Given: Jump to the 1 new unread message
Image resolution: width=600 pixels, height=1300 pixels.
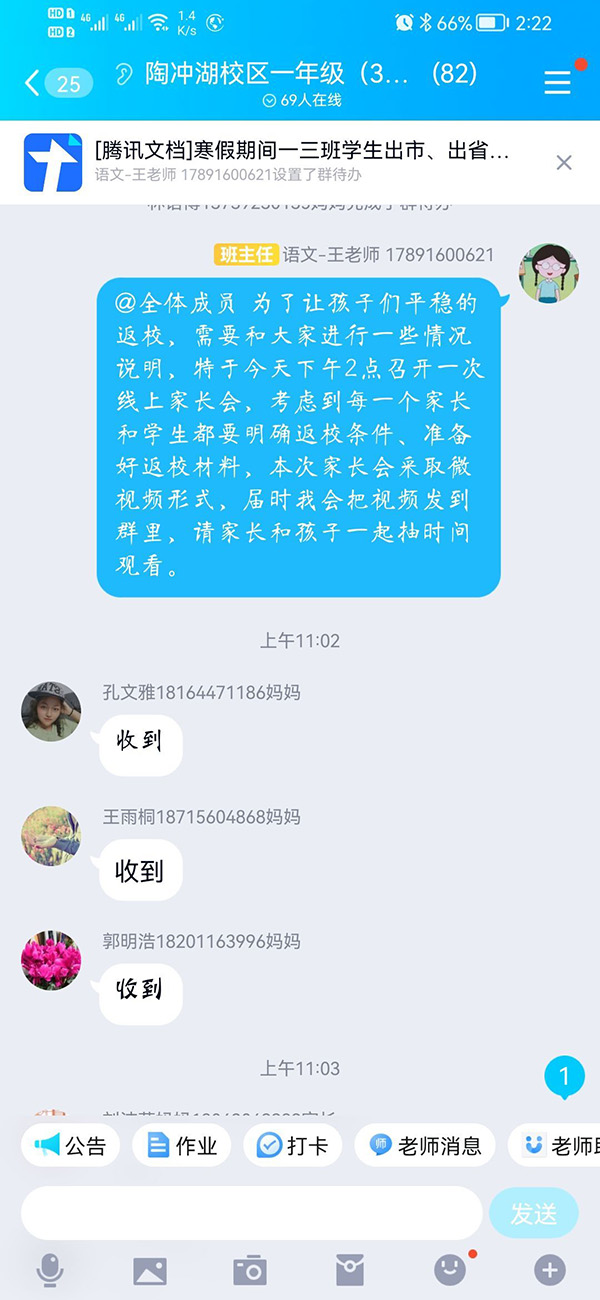Looking at the screenshot, I should click(x=564, y=1077).
